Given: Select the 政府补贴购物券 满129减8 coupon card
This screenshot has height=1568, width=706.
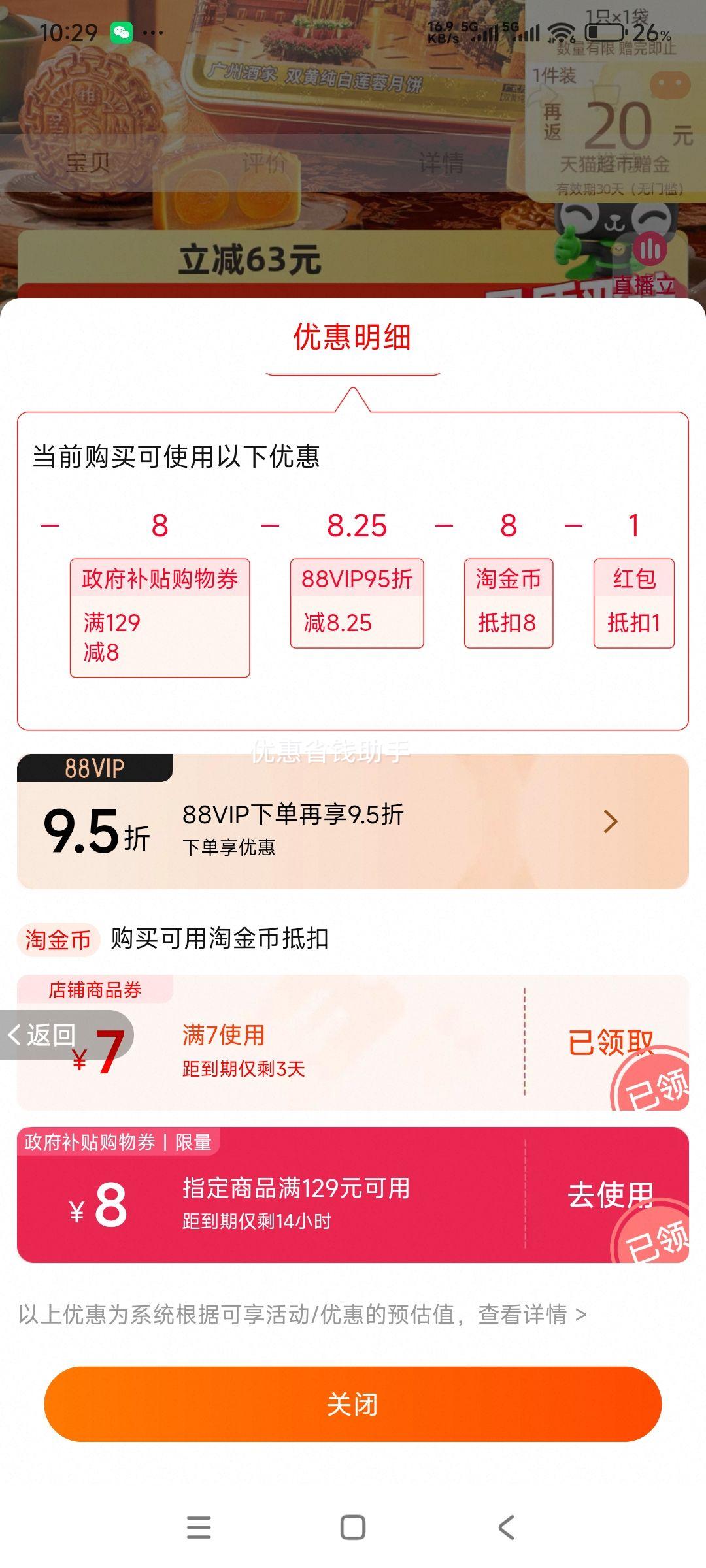Looking at the screenshot, I should (160, 617).
